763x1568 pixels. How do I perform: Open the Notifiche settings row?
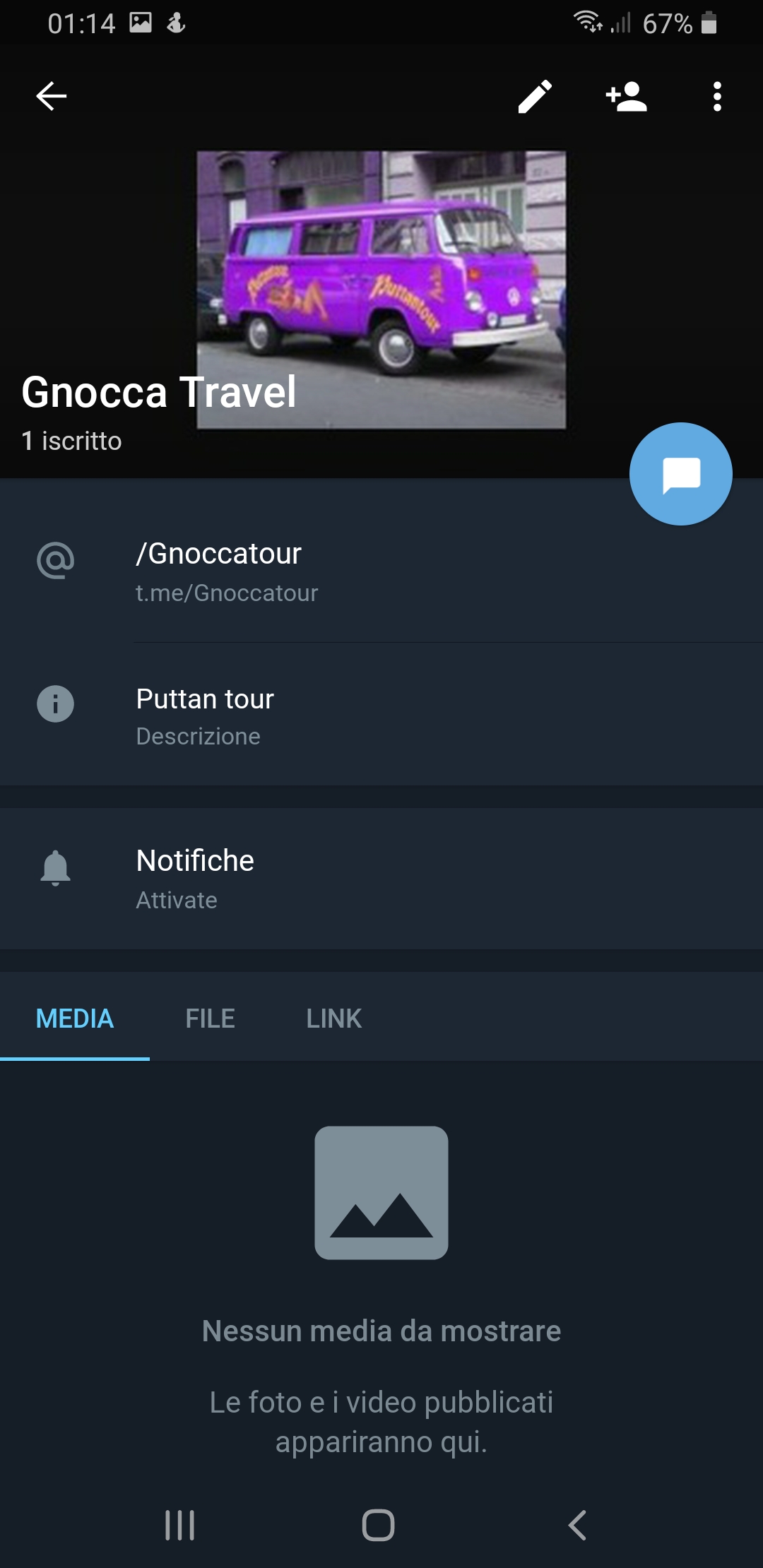[x=381, y=878]
